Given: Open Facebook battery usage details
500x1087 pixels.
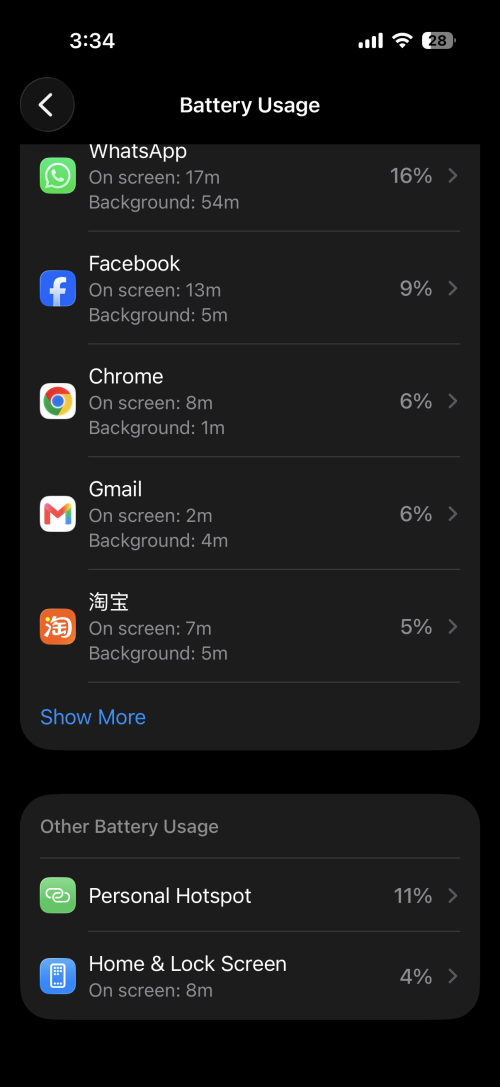Looking at the screenshot, I should [x=250, y=288].
